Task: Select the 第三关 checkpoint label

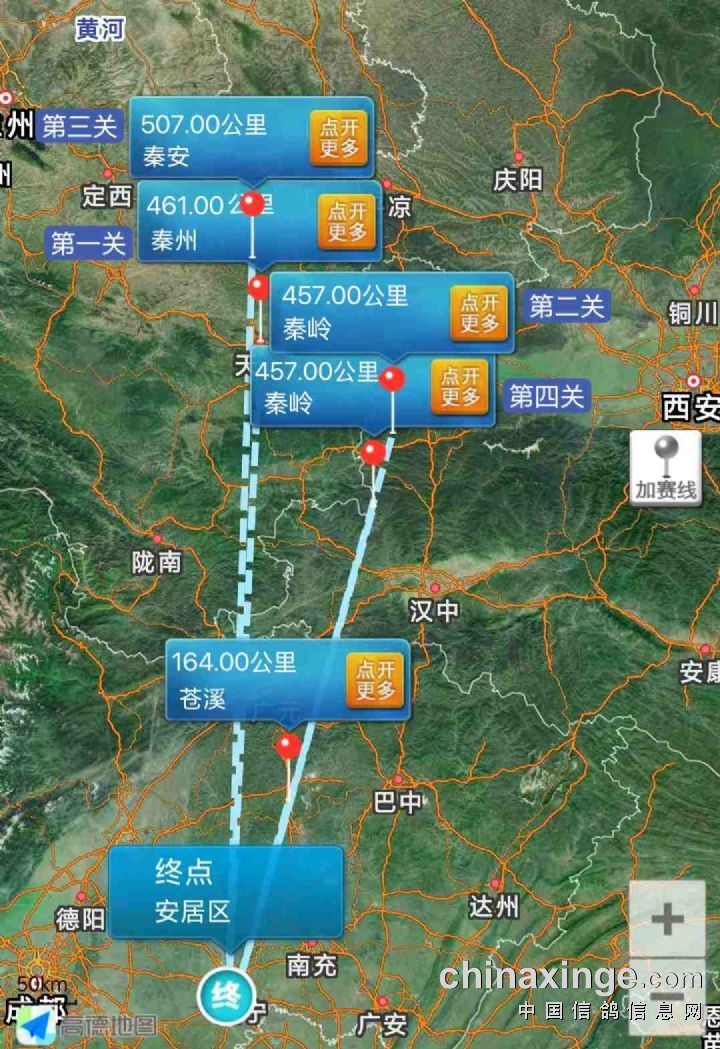Action: (x=80, y=127)
